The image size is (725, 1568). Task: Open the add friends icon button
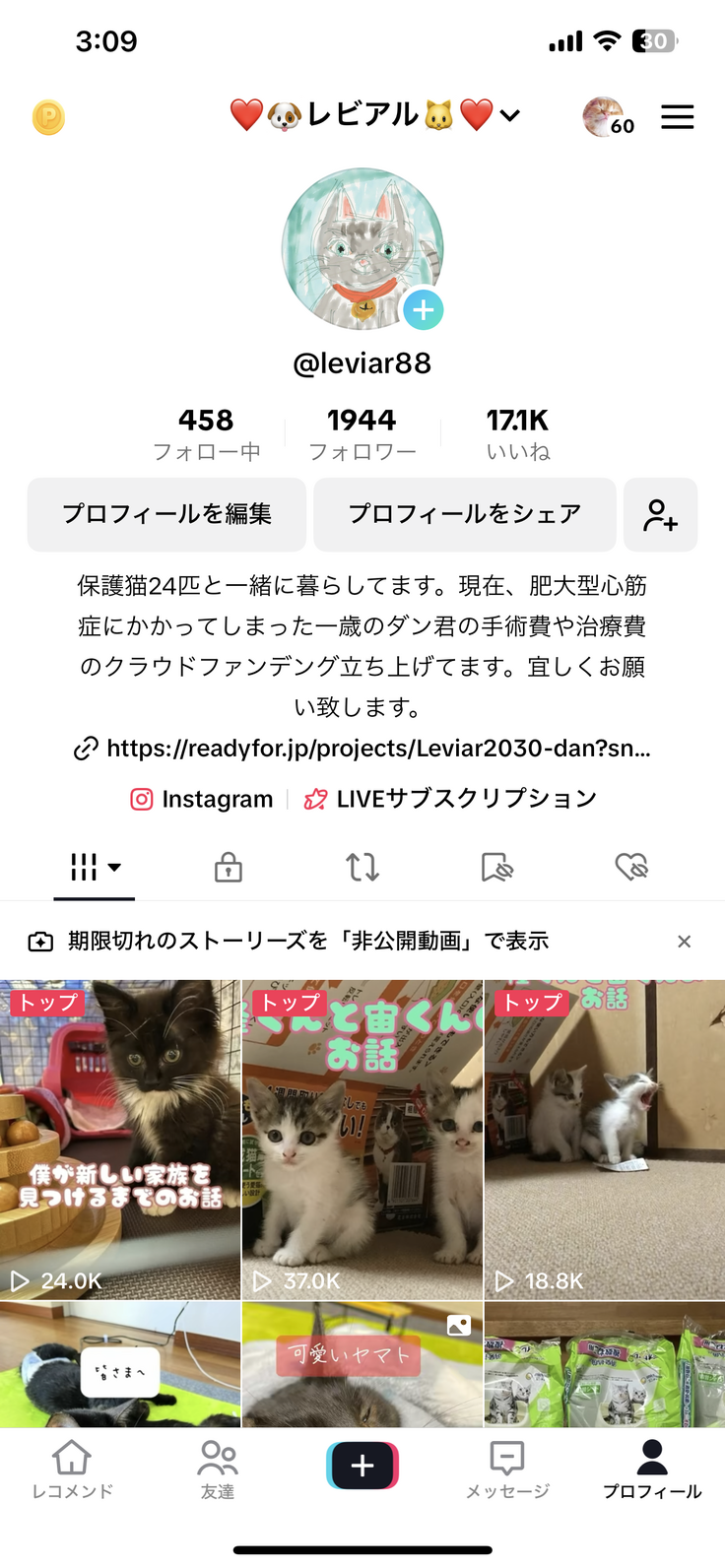click(x=660, y=514)
